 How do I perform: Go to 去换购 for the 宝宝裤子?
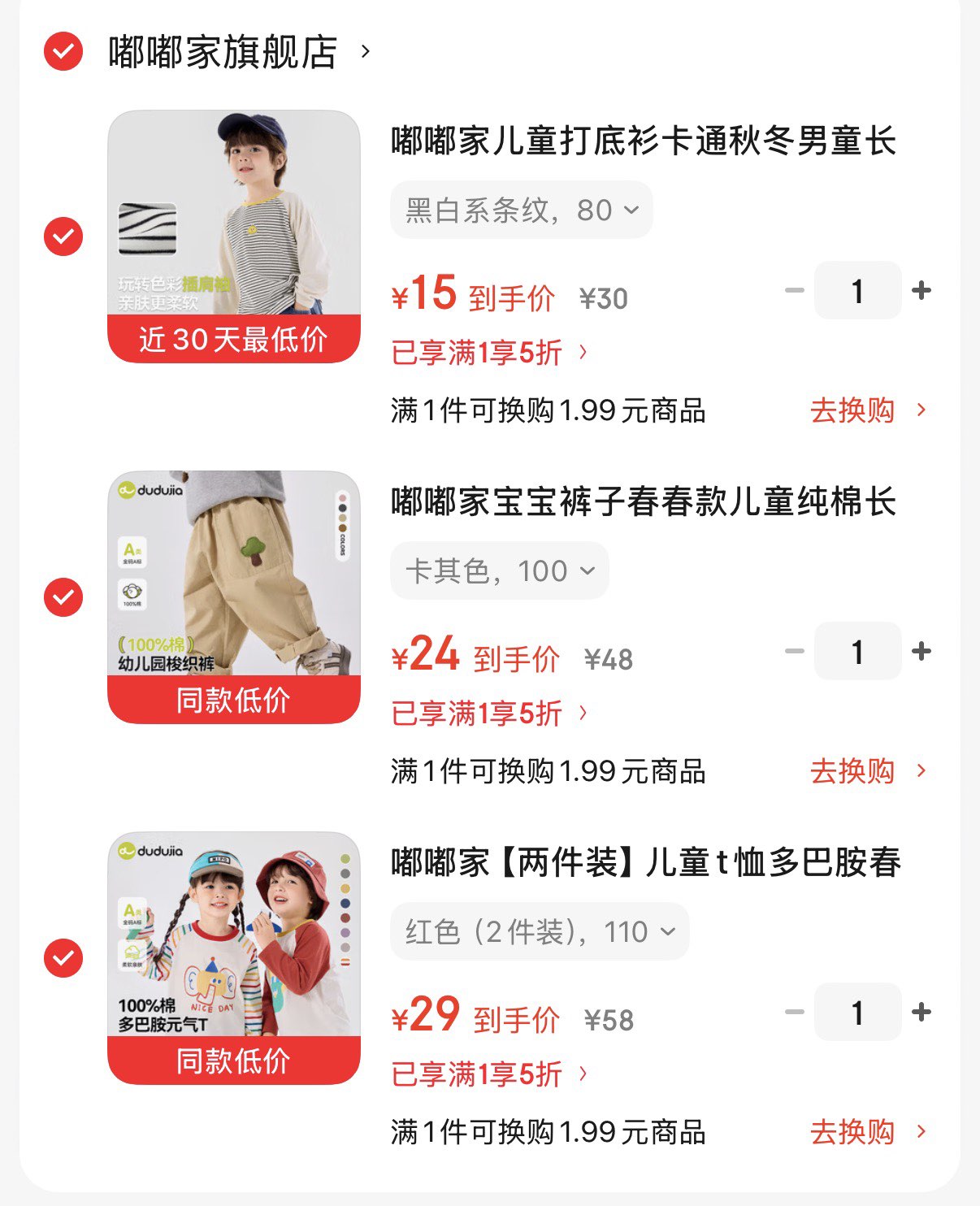[x=866, y=771]
